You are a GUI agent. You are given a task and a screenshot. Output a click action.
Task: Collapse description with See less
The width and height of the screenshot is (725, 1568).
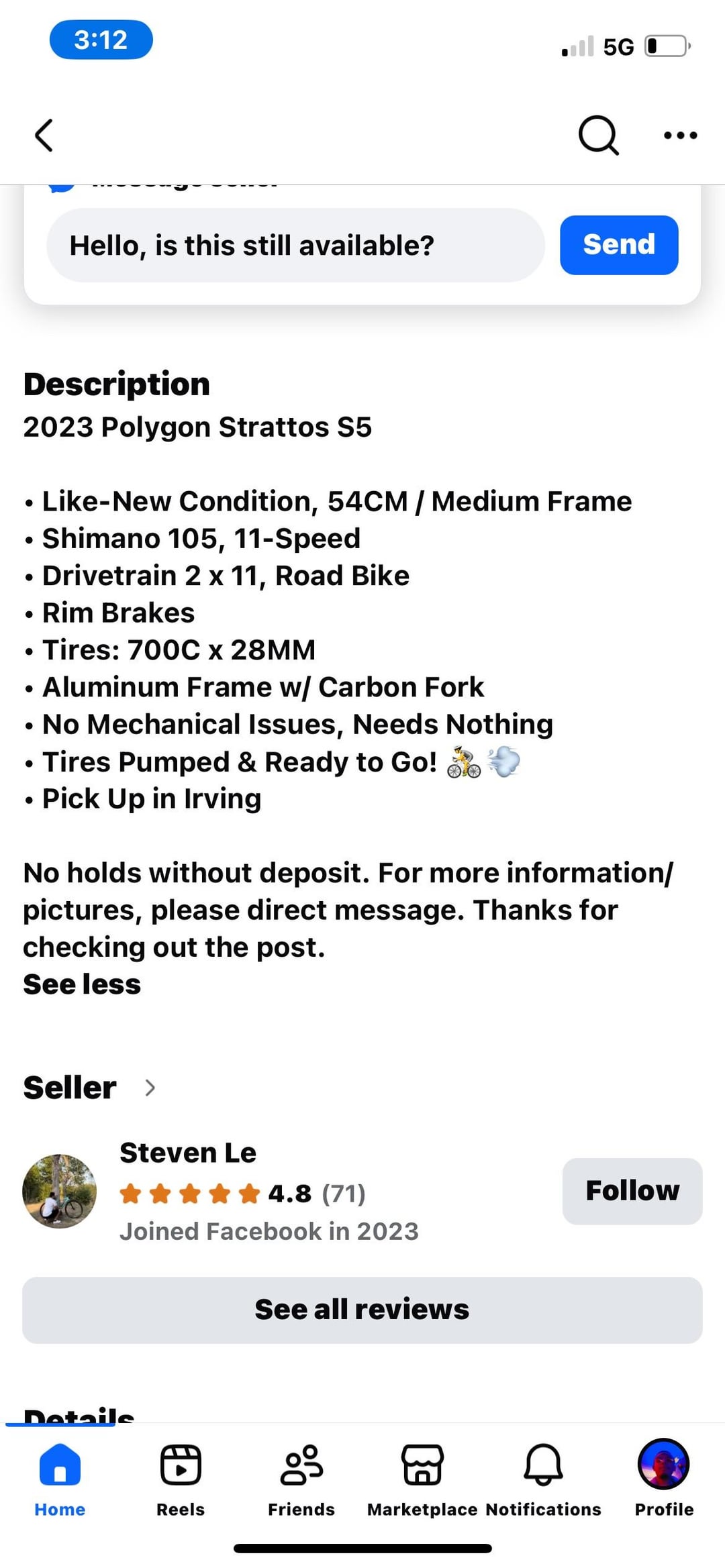[x=82, y=984]
